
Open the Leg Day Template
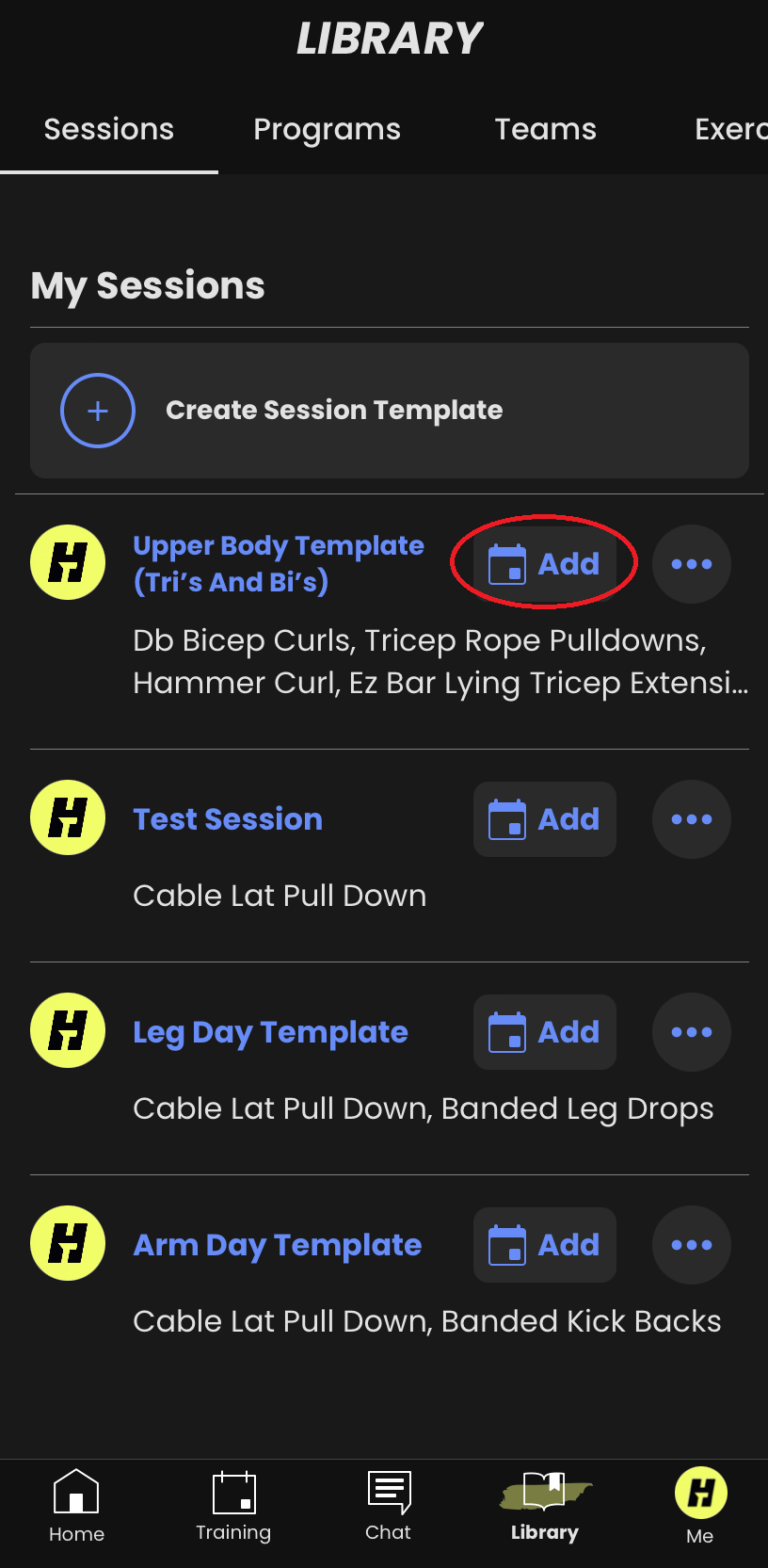[271, 1033]
